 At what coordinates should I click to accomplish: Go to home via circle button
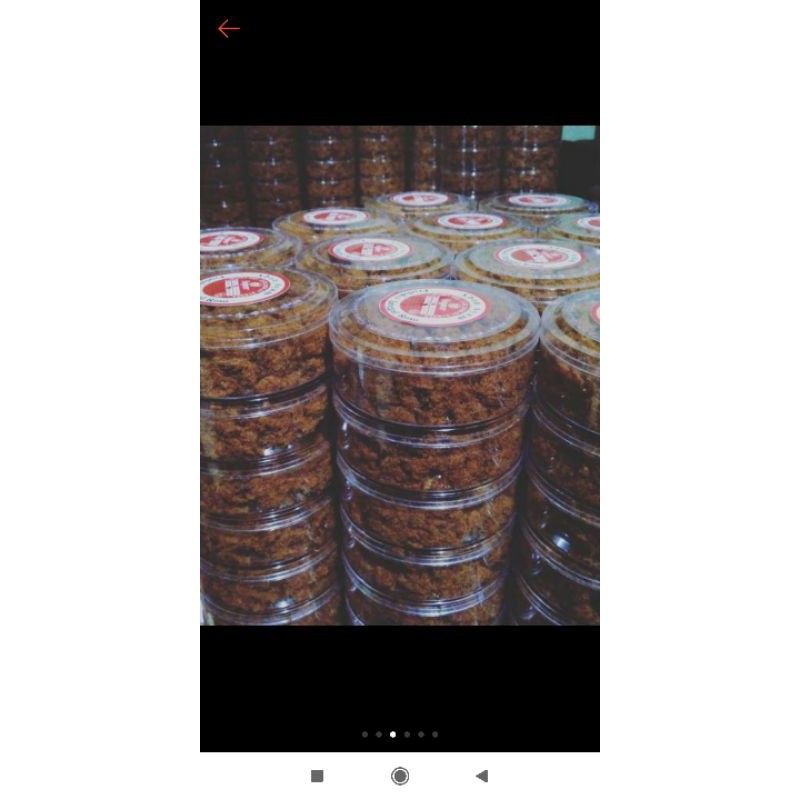tap(400, 775)
